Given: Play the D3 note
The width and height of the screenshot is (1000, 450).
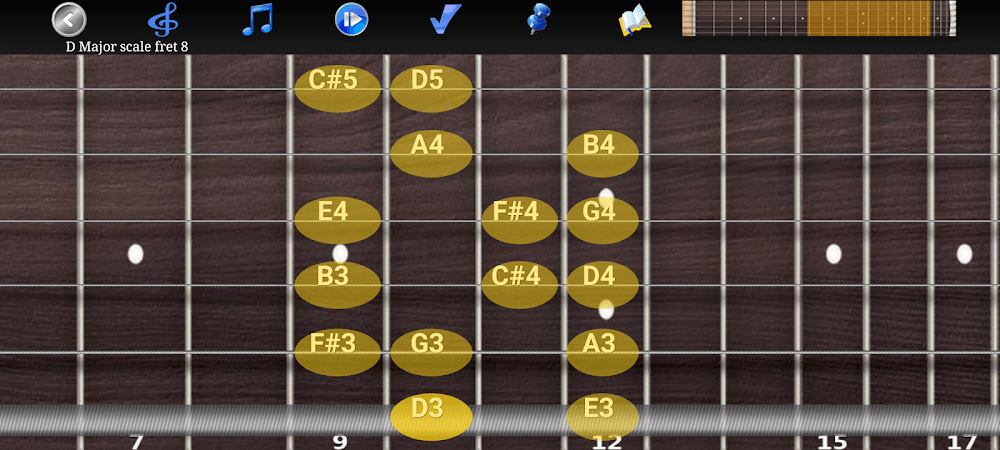Looking at the screenshot, I should 430,416.
